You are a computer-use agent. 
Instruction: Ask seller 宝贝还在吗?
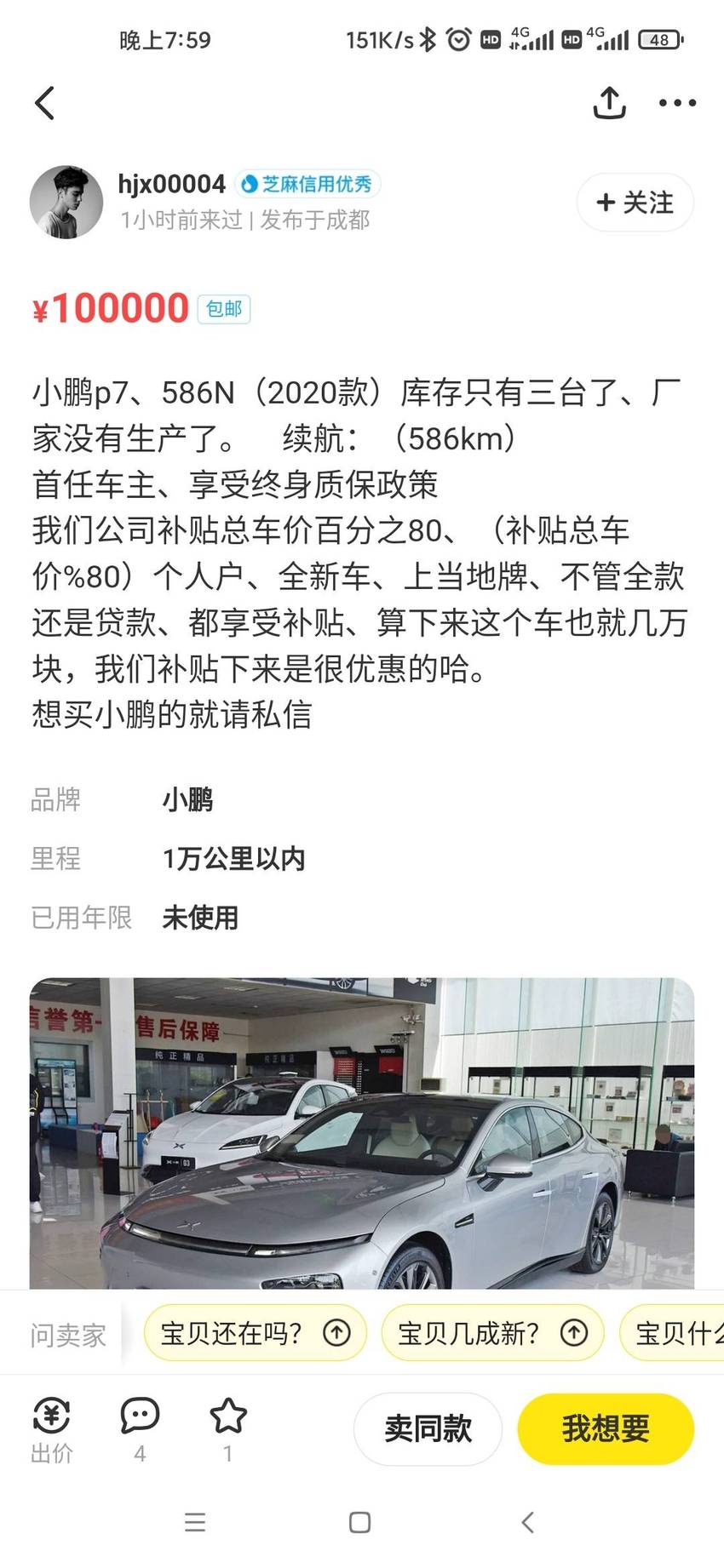(255, 1333)
